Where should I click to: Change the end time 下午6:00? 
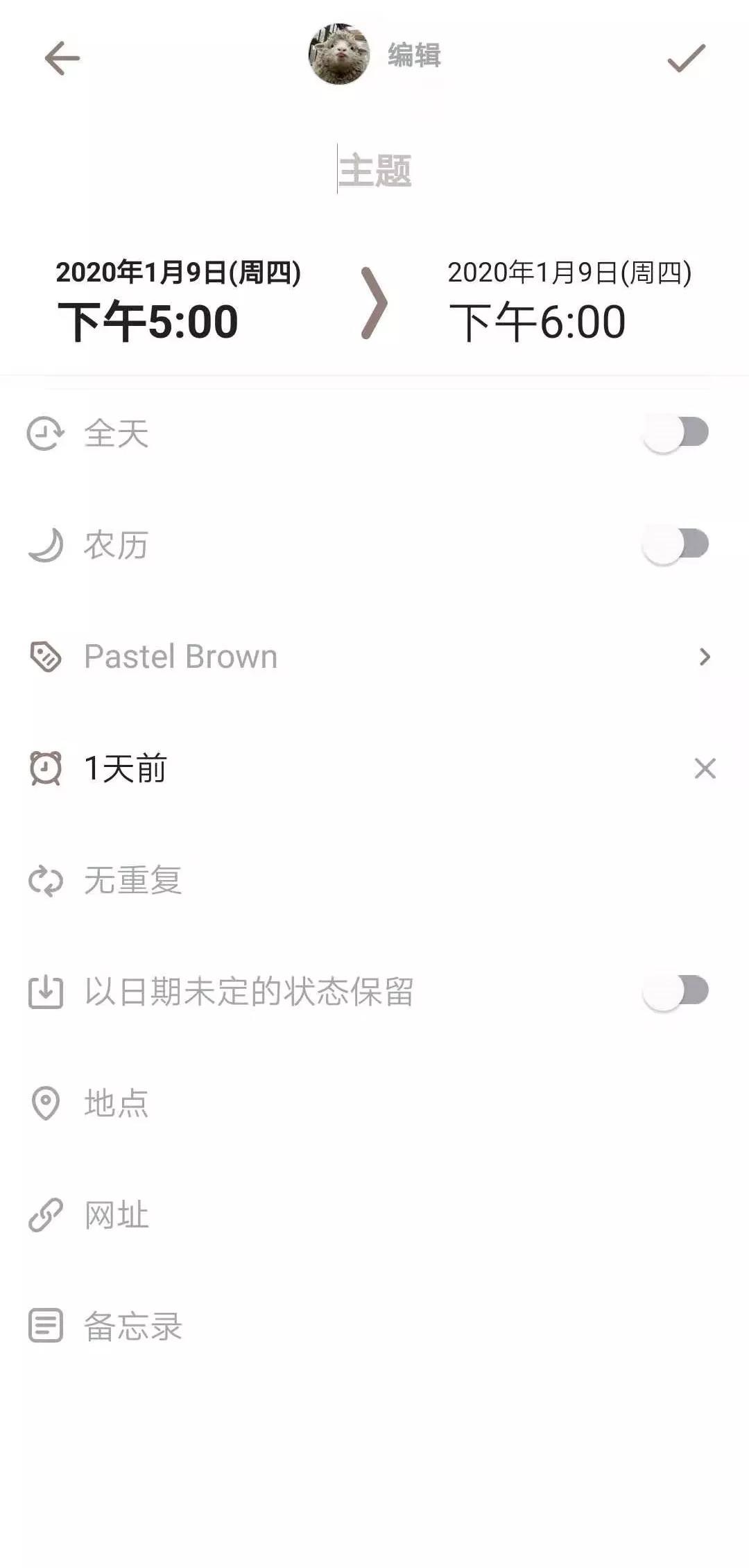tap(537, 322)
